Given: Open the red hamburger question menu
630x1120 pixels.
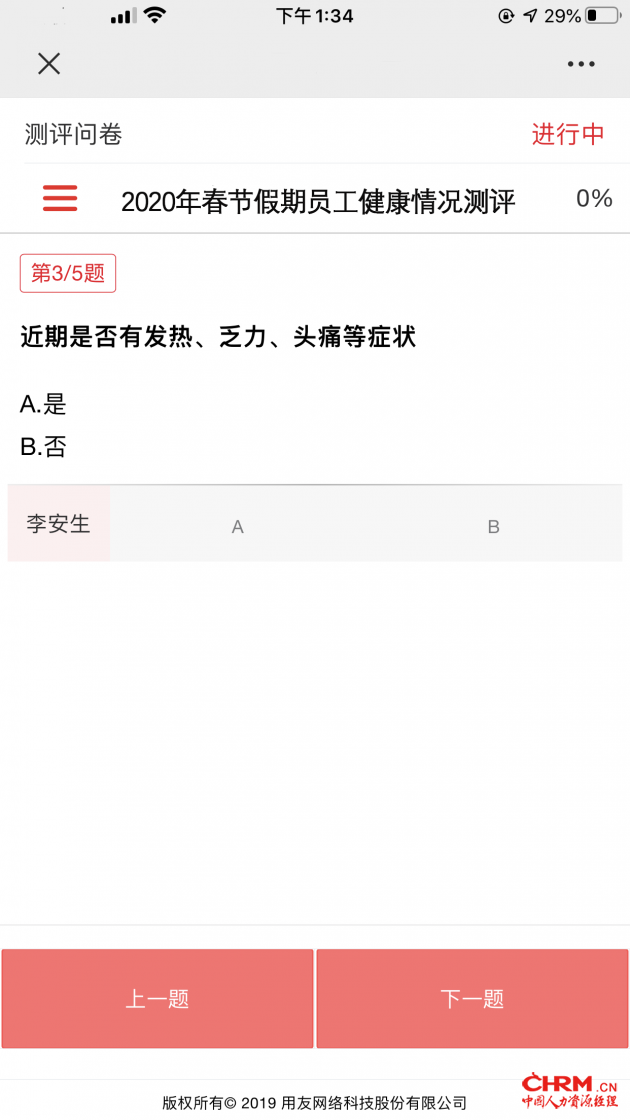Looking at the screenshot, I should tap(60, 198).
